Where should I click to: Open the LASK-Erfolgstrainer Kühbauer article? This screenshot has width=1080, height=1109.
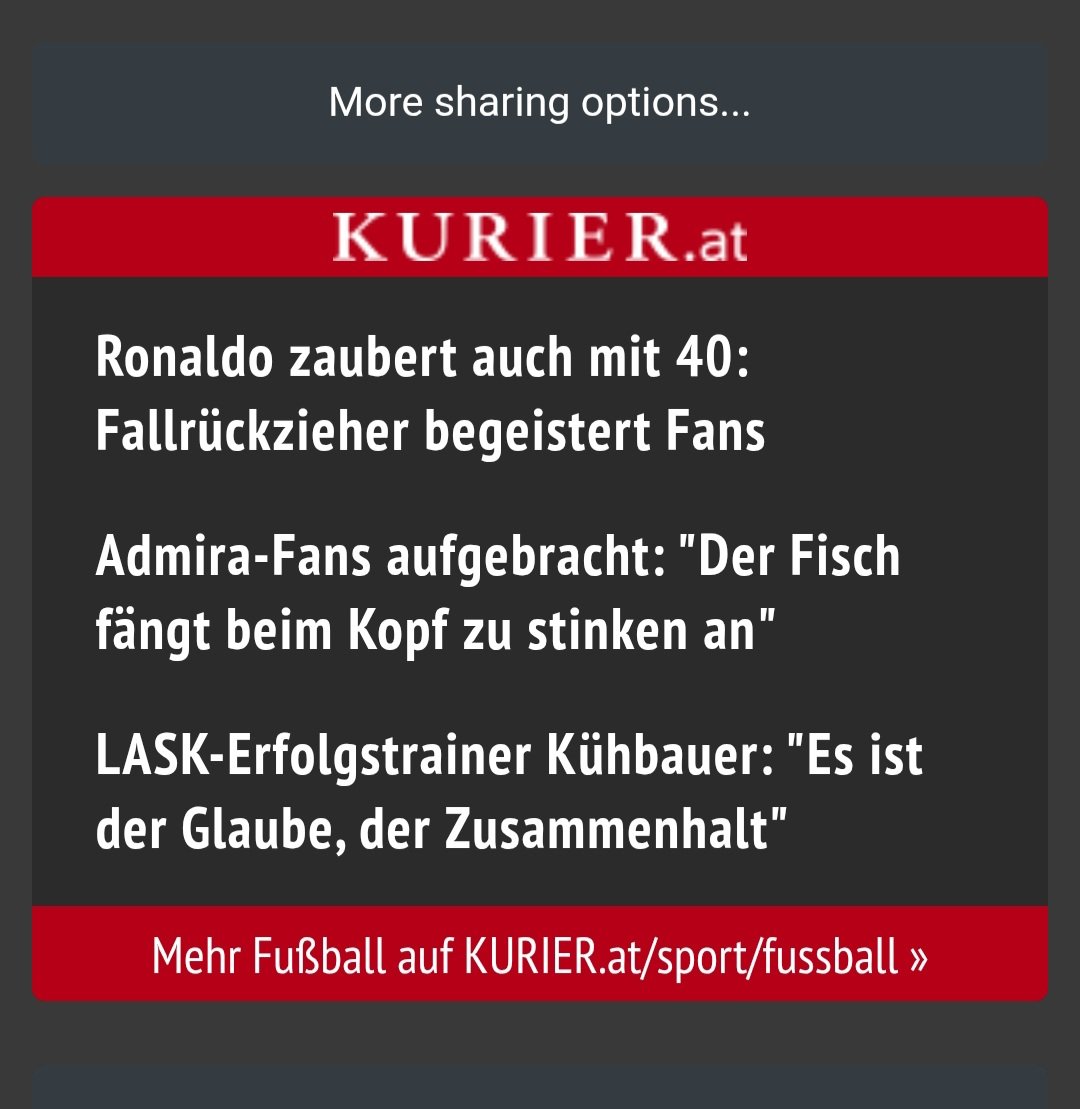(x=508, y=792)
